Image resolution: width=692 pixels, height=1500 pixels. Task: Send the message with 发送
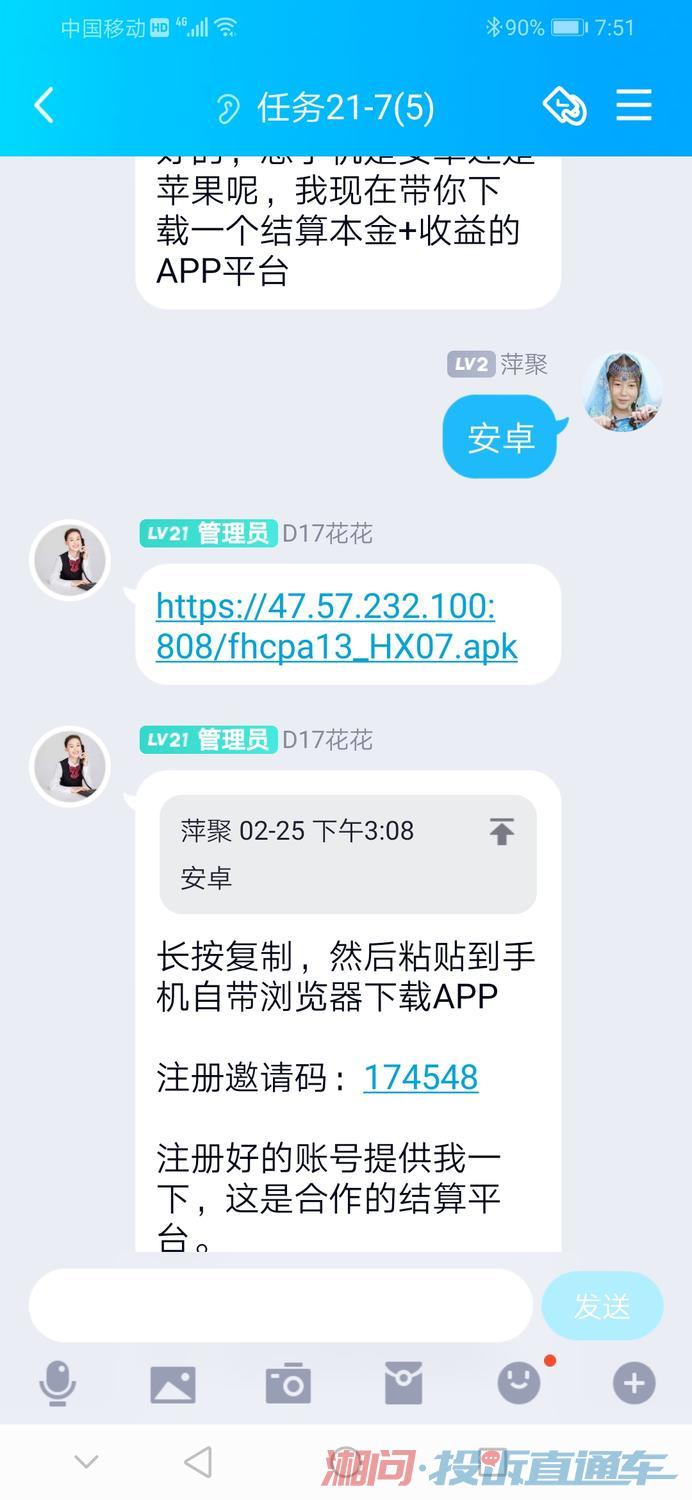pos(602,1305)
